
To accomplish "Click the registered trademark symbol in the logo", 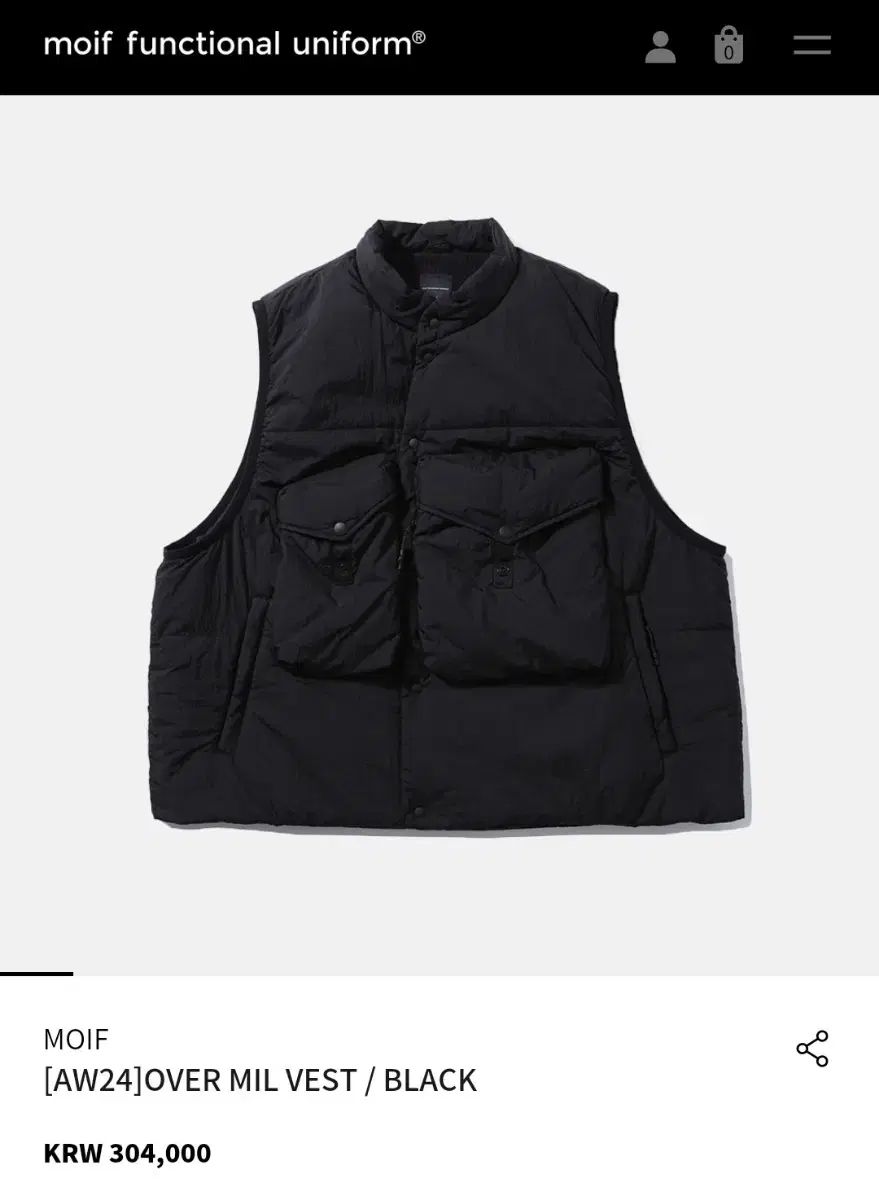I will [x=417, y=36].
